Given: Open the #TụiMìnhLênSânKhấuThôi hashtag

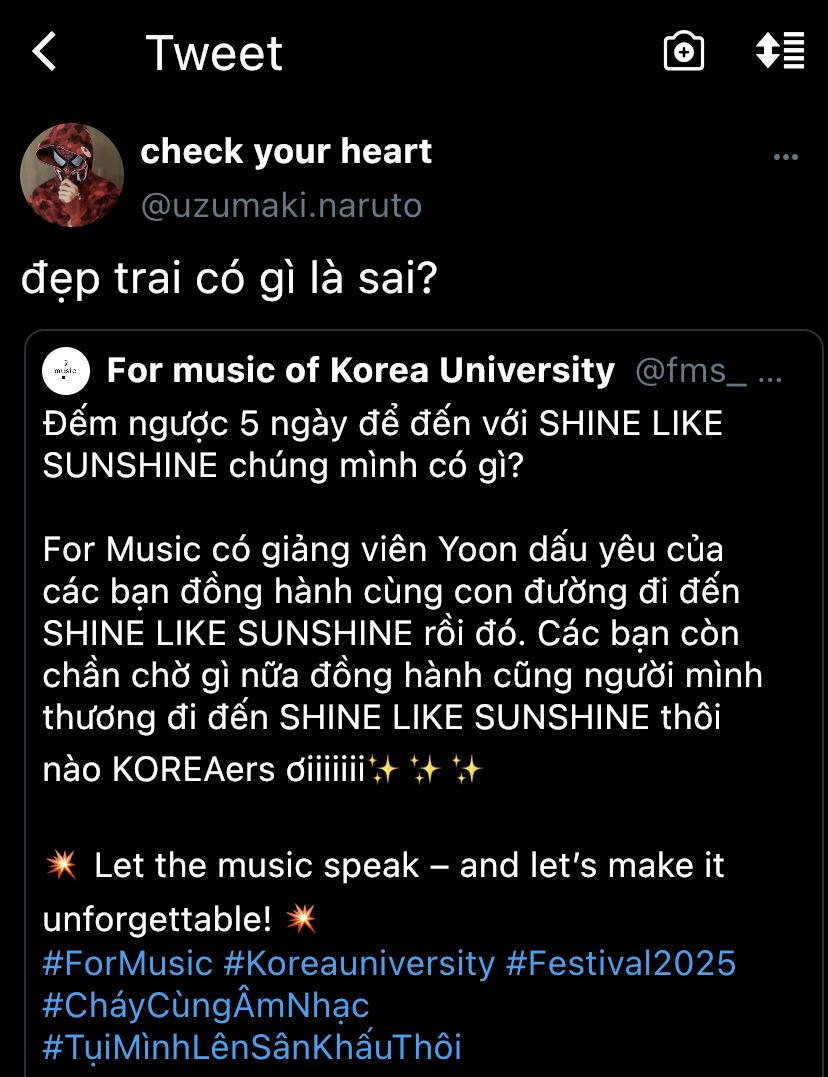Looking at the screenshot, I should click(x=252, y=1047).
